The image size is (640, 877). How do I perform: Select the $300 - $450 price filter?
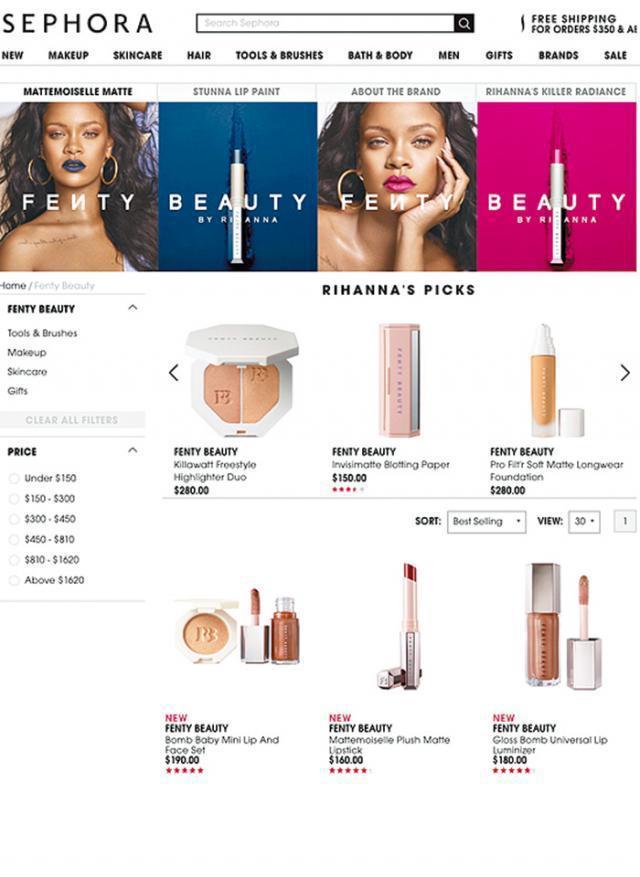coord(14,520)
